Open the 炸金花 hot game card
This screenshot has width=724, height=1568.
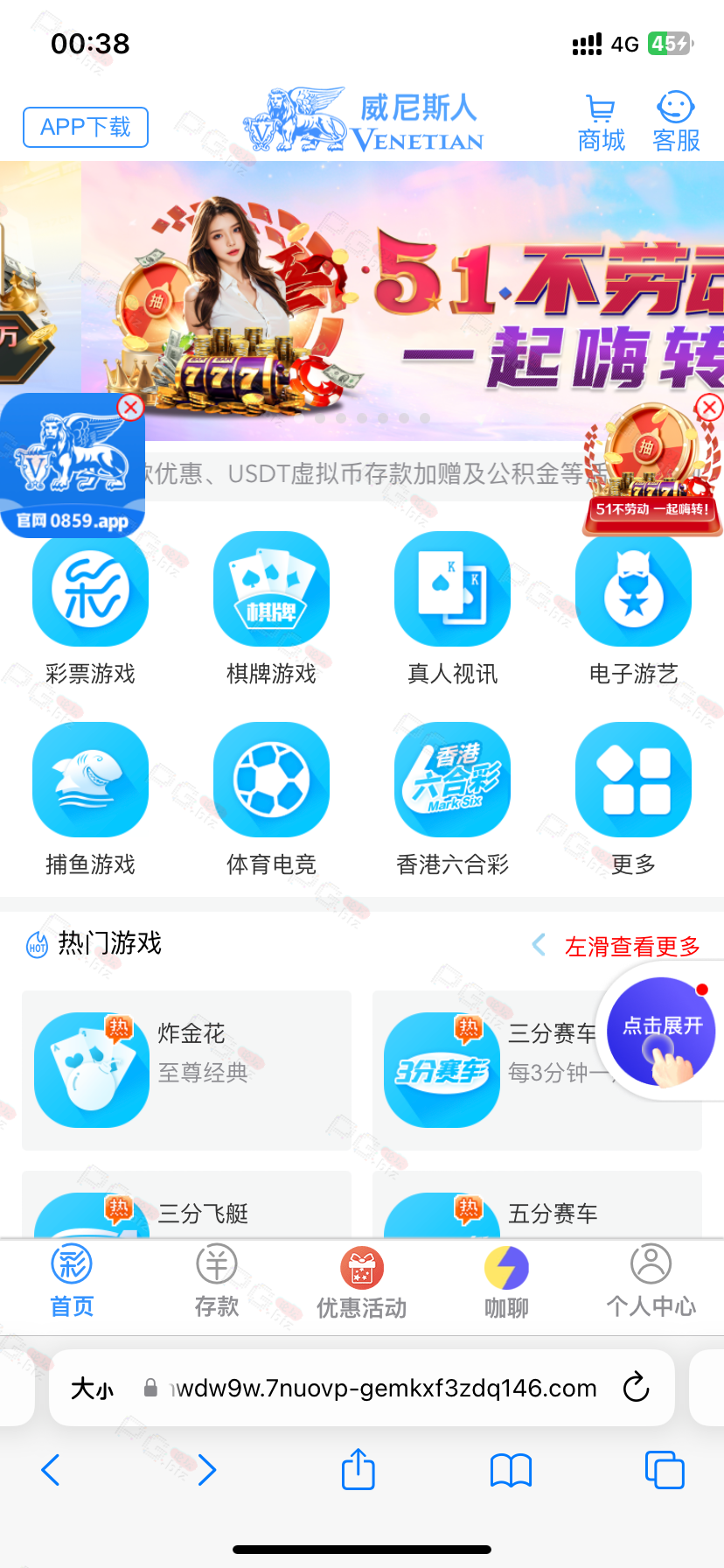pyautogui.click(x=186, y=1070)
